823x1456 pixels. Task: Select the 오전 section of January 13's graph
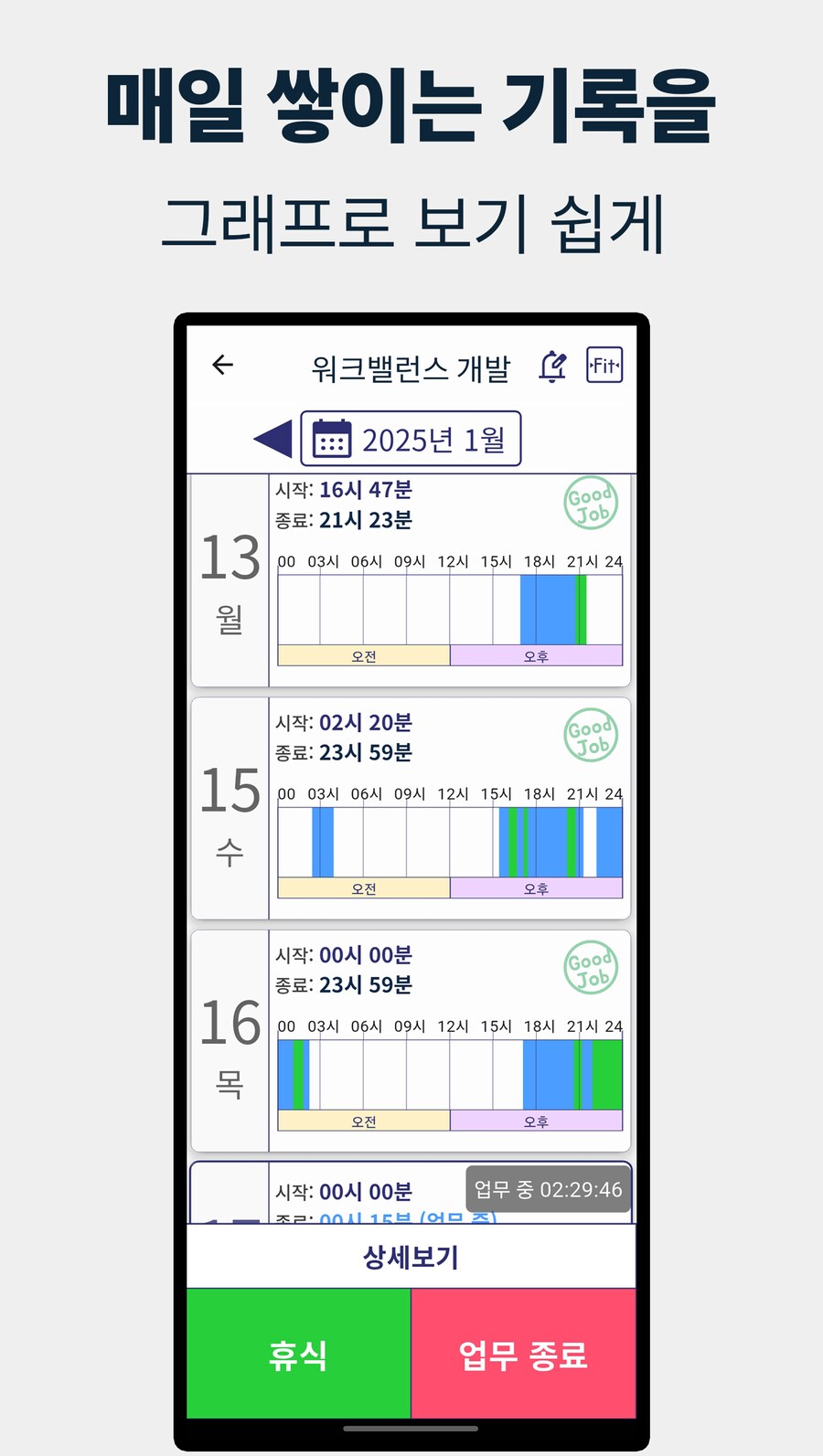363,655
